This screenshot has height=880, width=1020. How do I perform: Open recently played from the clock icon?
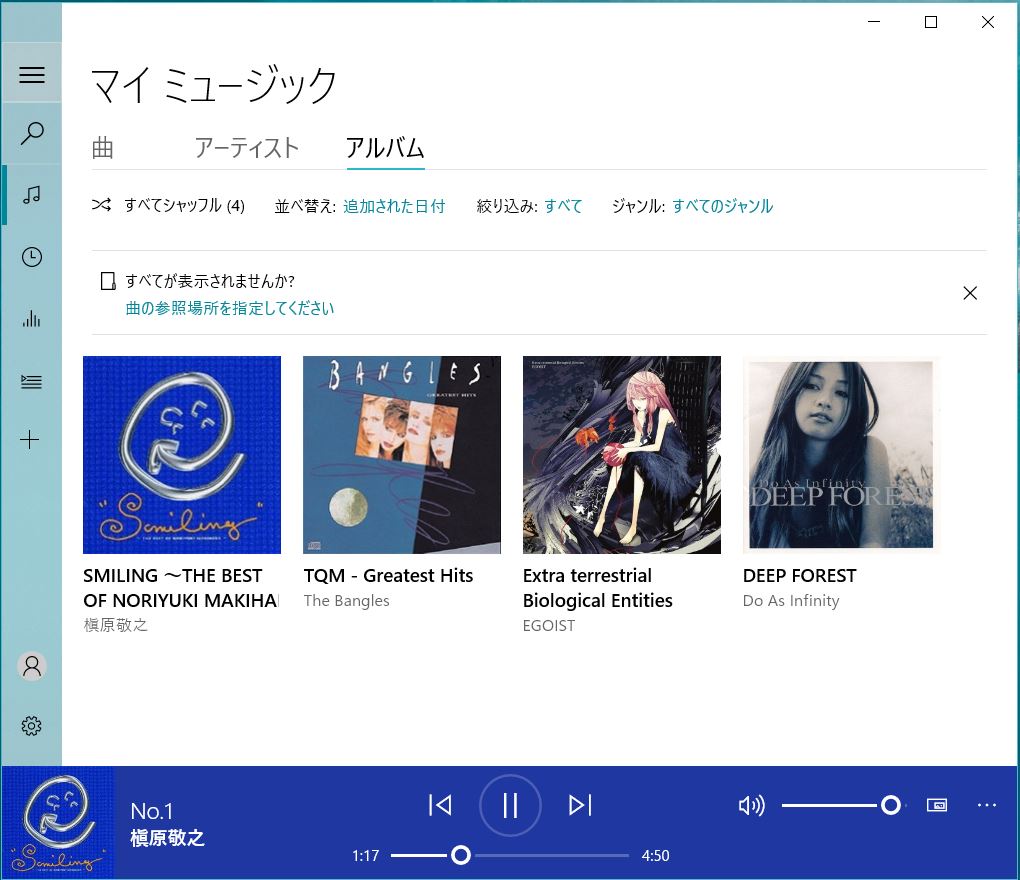point(32,257)
